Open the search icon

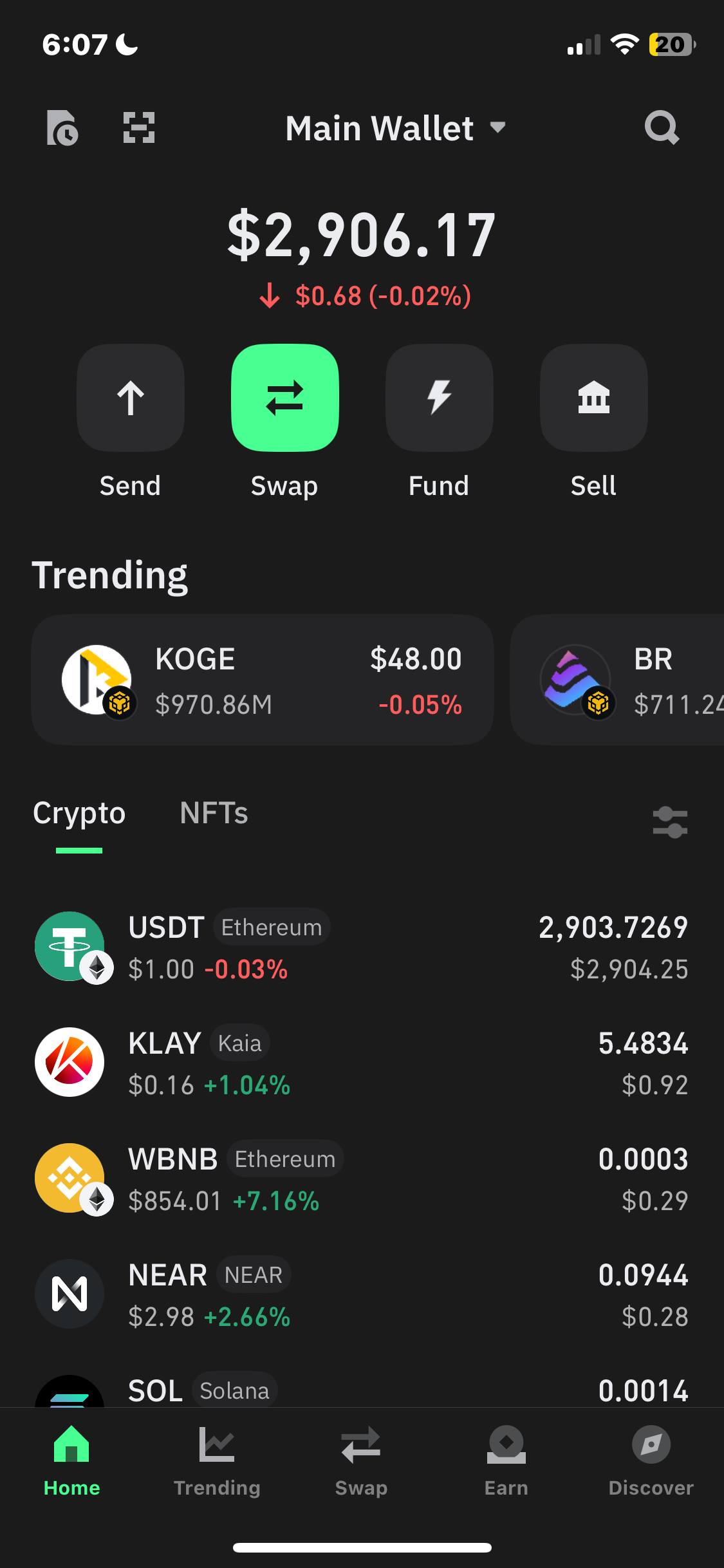tap(662, 127)
